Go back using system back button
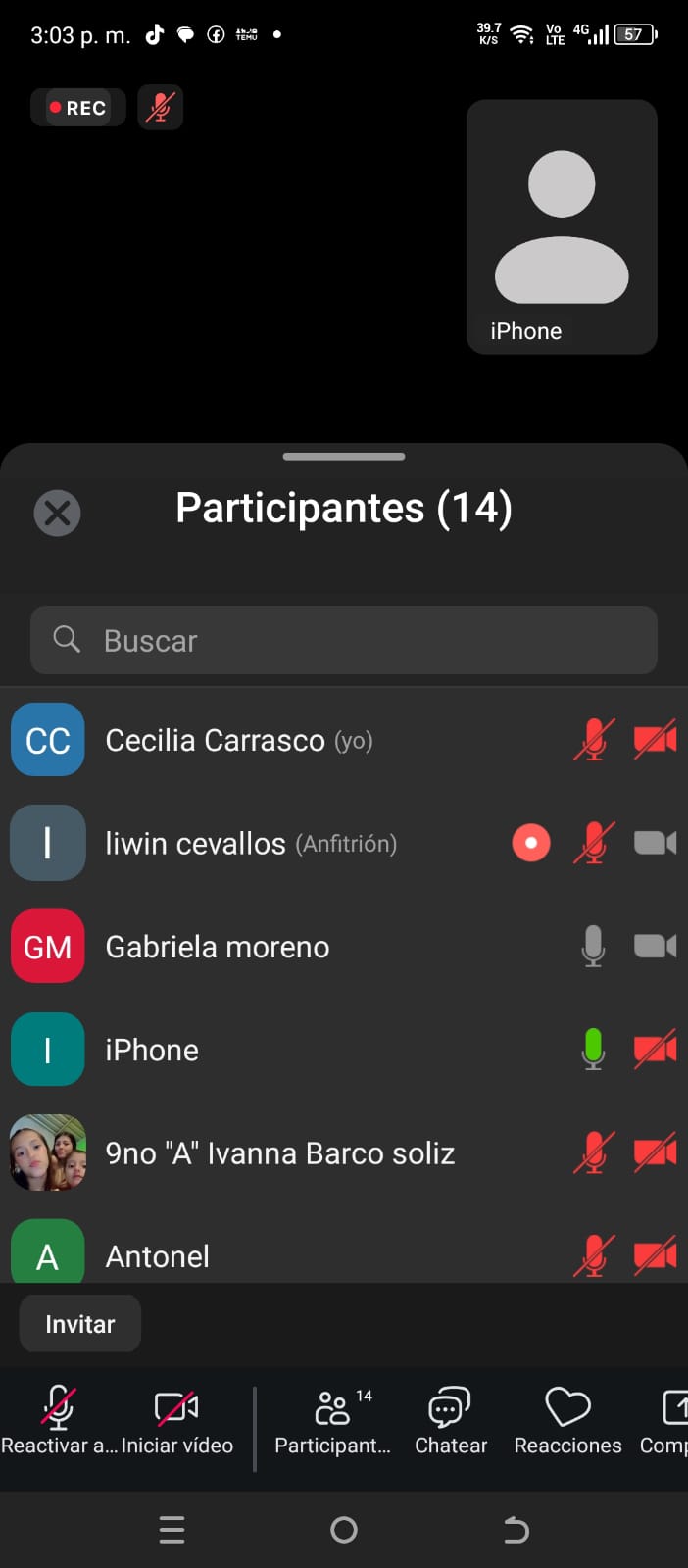This screenshot has height=1568, width=688. 516,1529
